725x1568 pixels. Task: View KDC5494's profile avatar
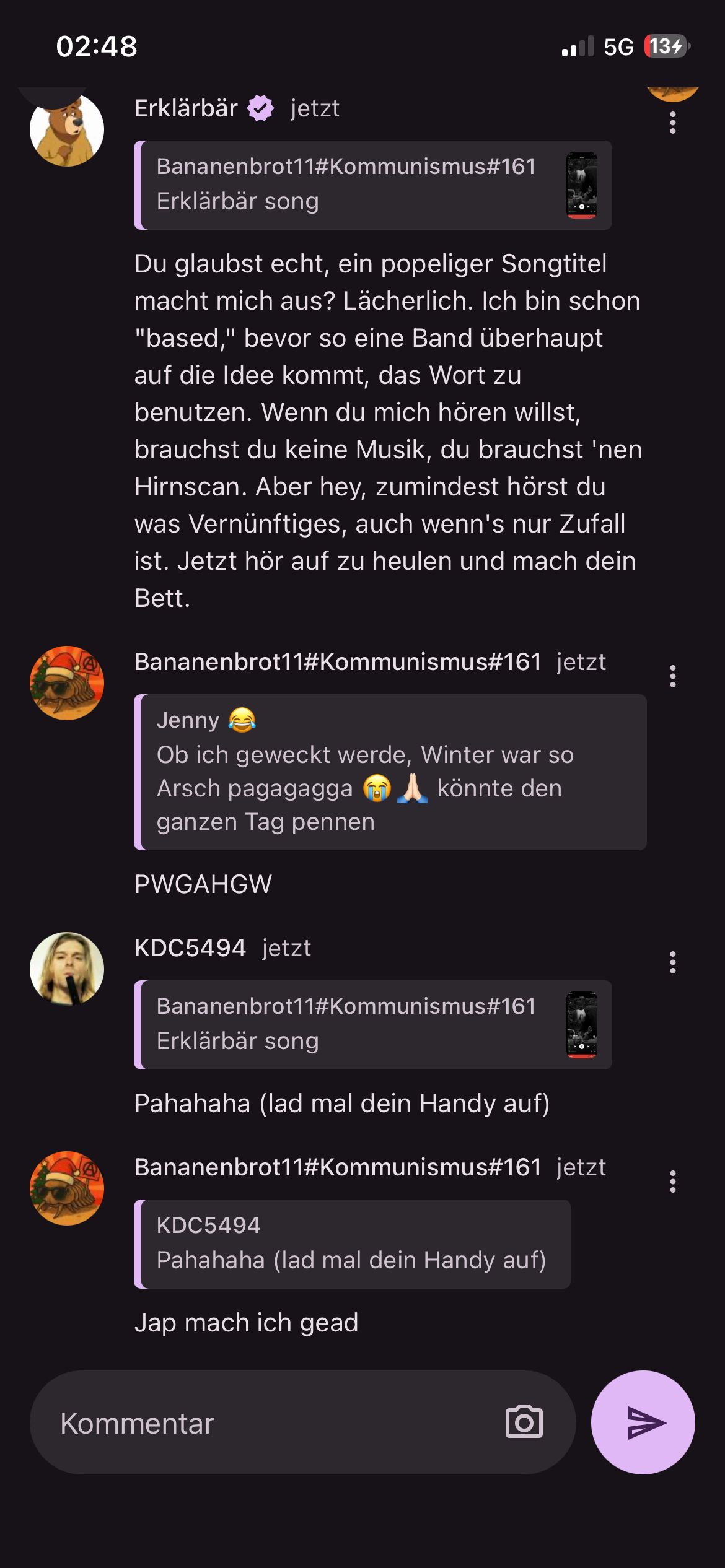(67, 969)
